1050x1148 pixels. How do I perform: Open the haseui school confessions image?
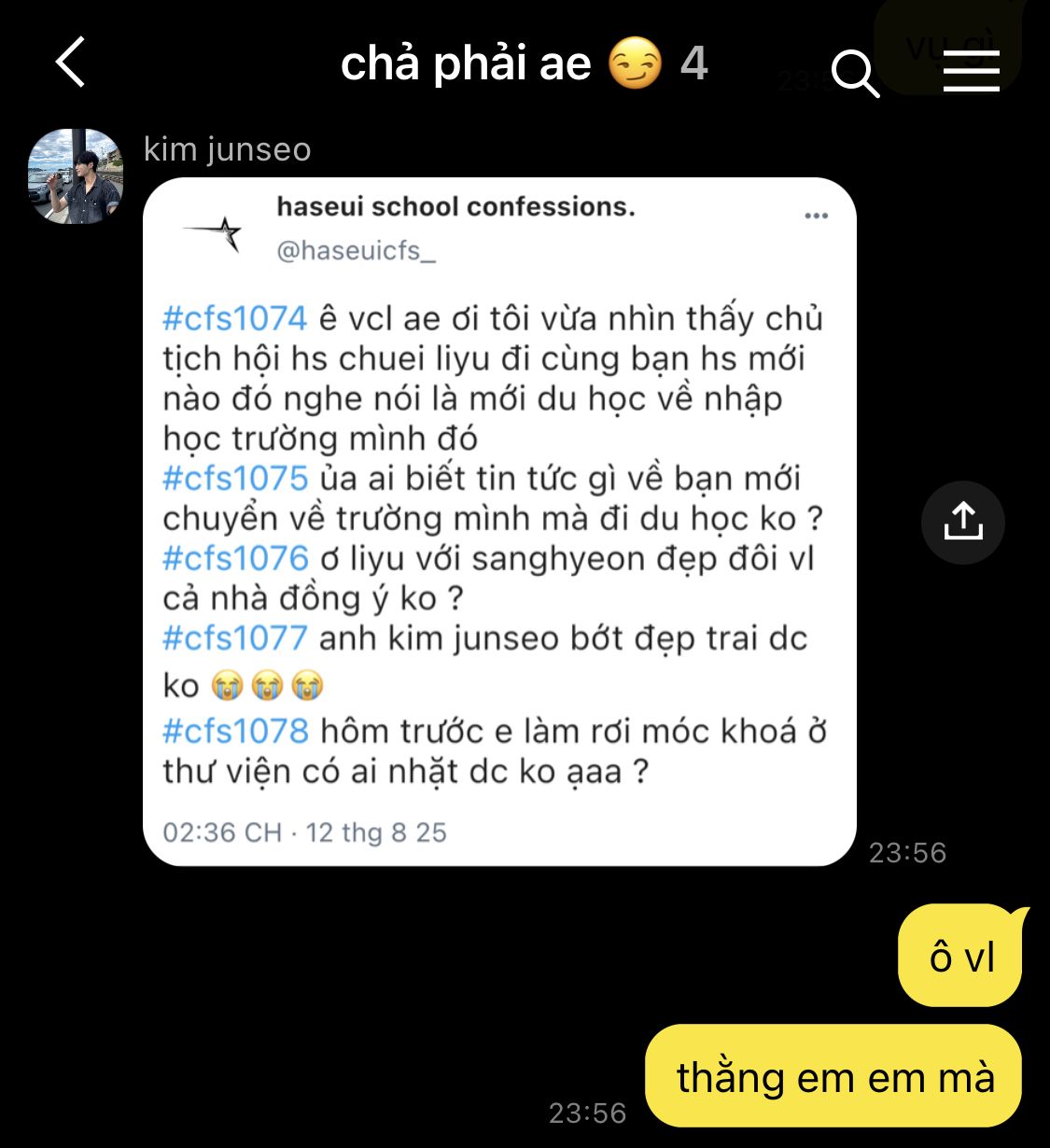(499, 523)
